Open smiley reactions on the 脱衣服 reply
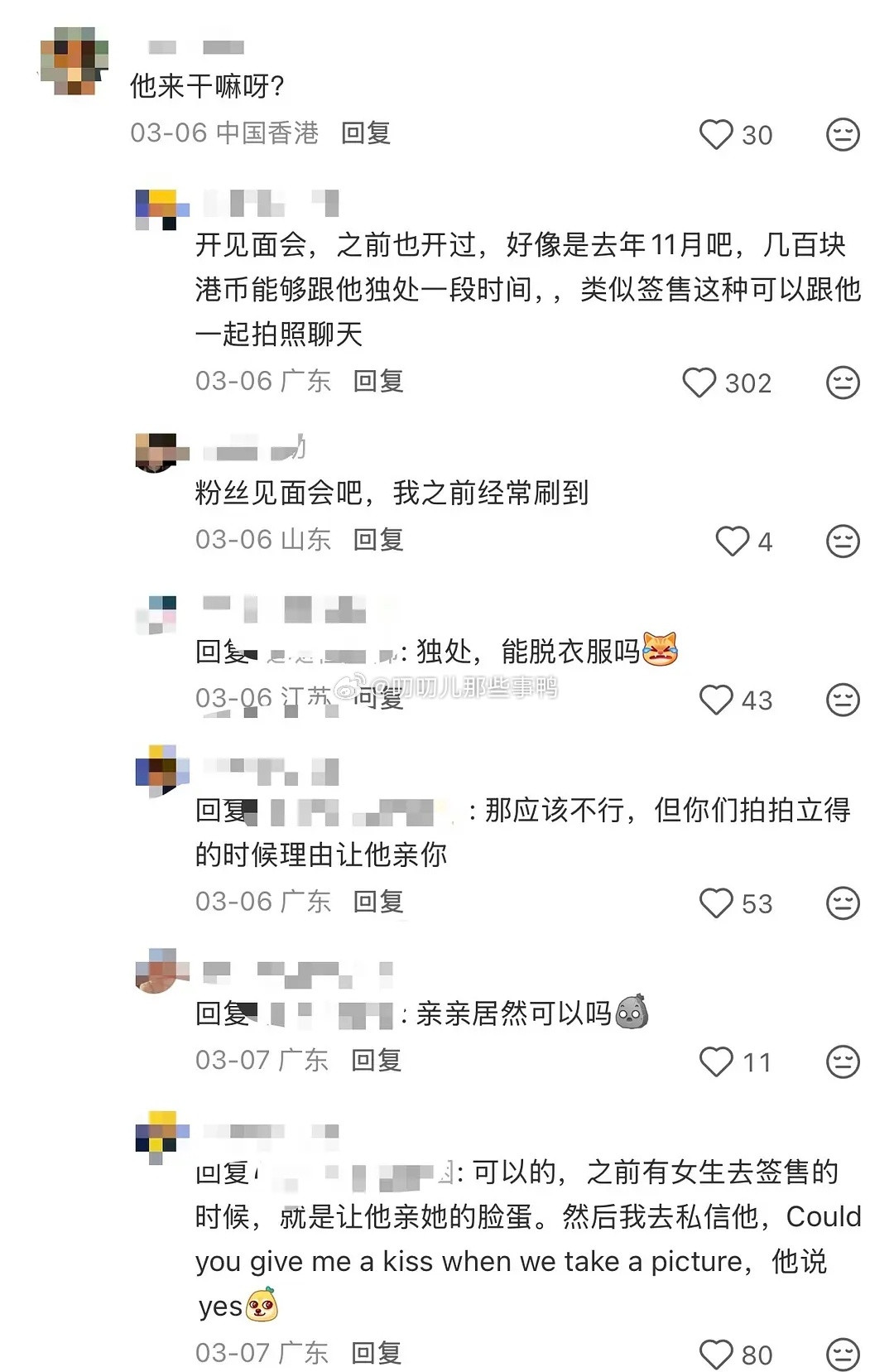This screenshot has width=894, height=1372. click(x=842, y=701)
